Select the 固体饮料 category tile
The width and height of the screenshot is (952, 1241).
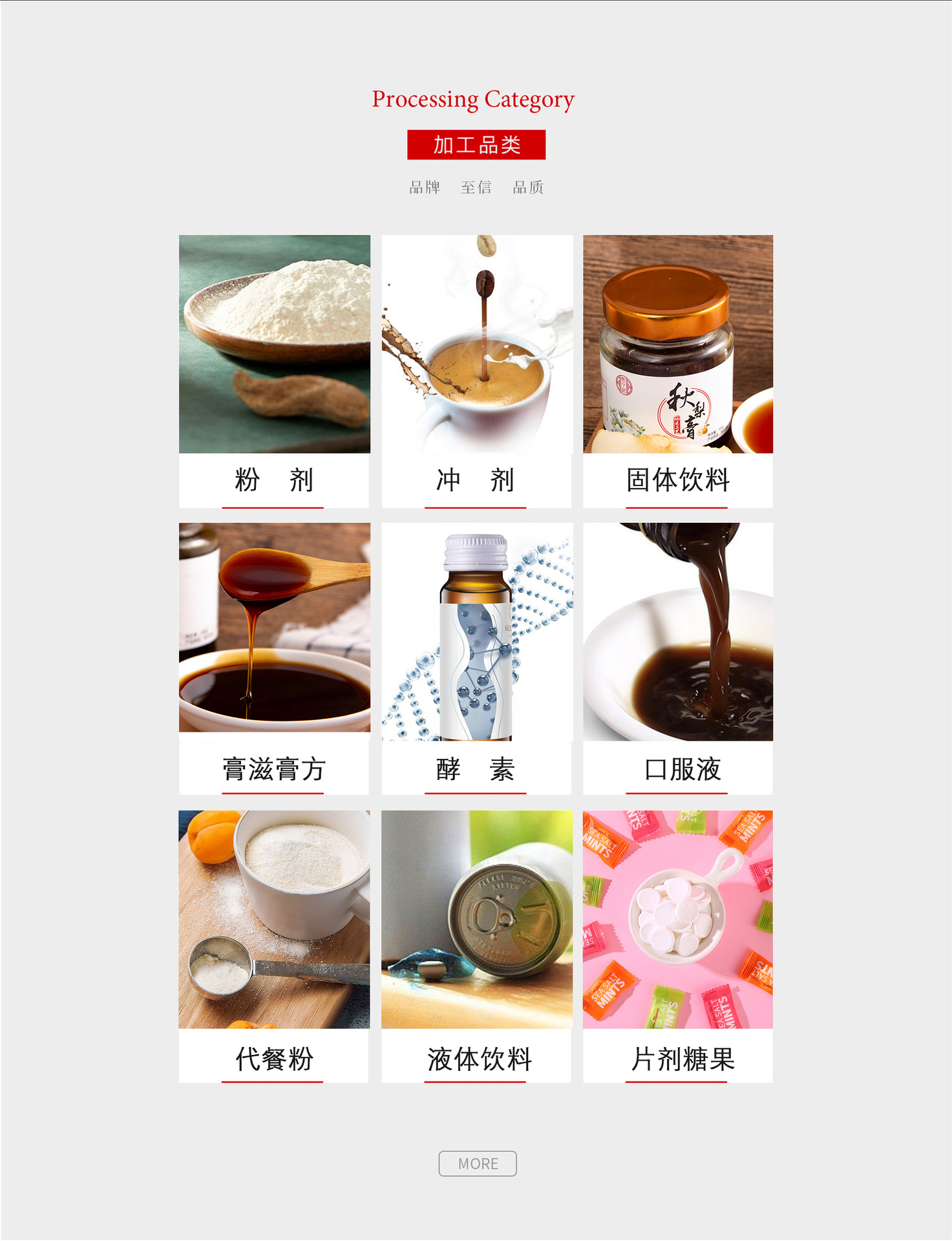coord(677,371)
